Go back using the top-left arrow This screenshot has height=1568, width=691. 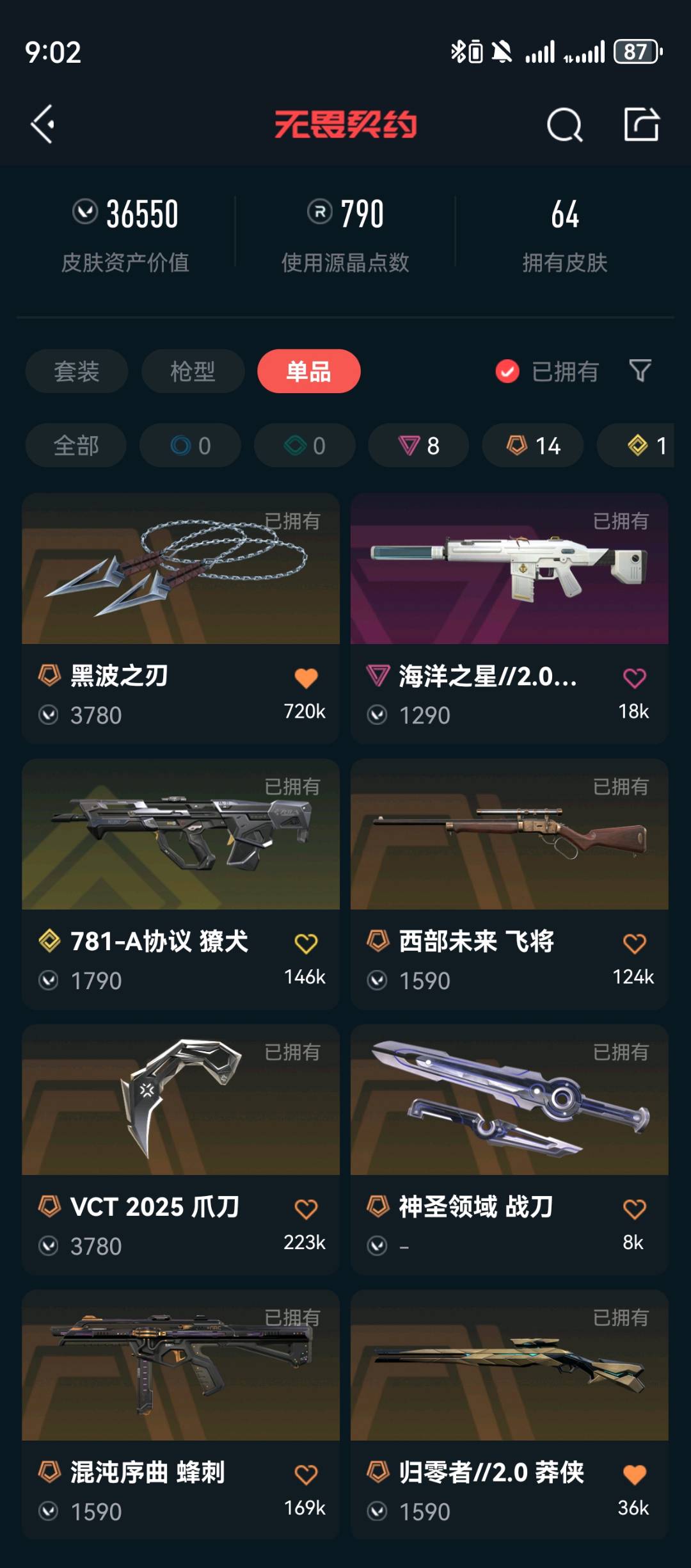click(43, 124)
